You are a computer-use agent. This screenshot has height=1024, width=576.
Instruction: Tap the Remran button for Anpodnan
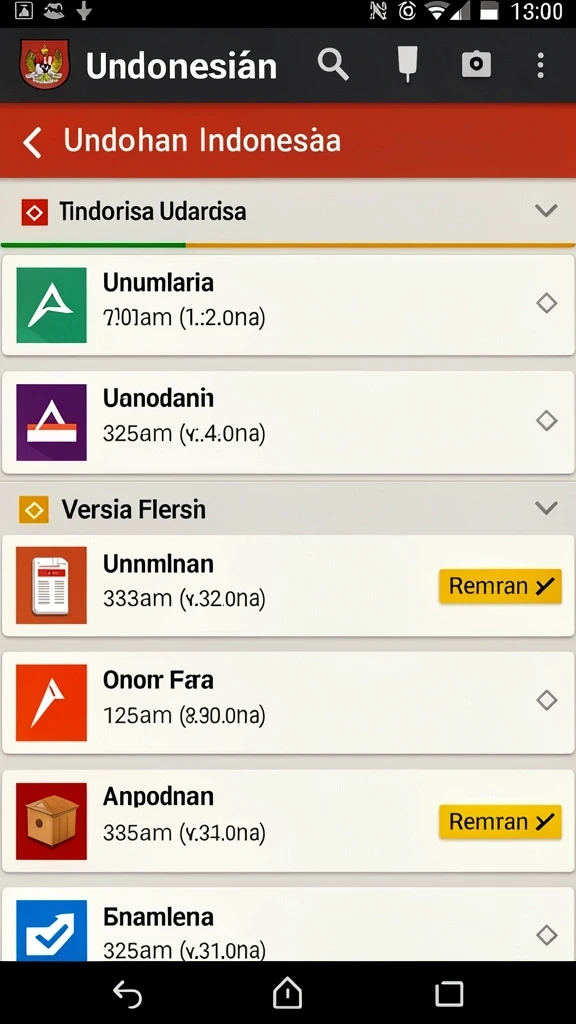pos(500,822)
